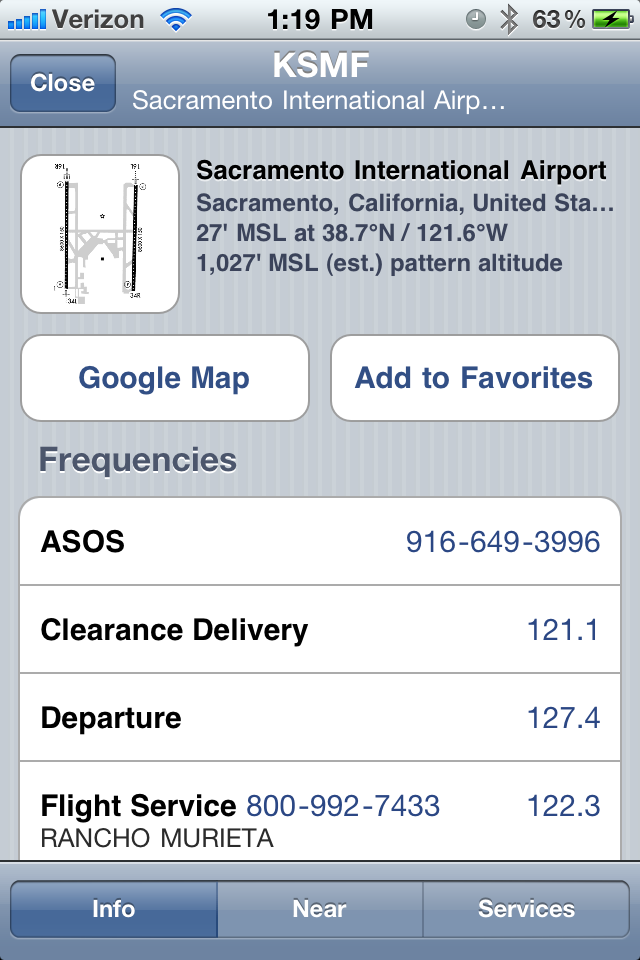Screen dimensions: 640x960
Task: Close the KSMF airport details
Action: [x=62, y=83]
